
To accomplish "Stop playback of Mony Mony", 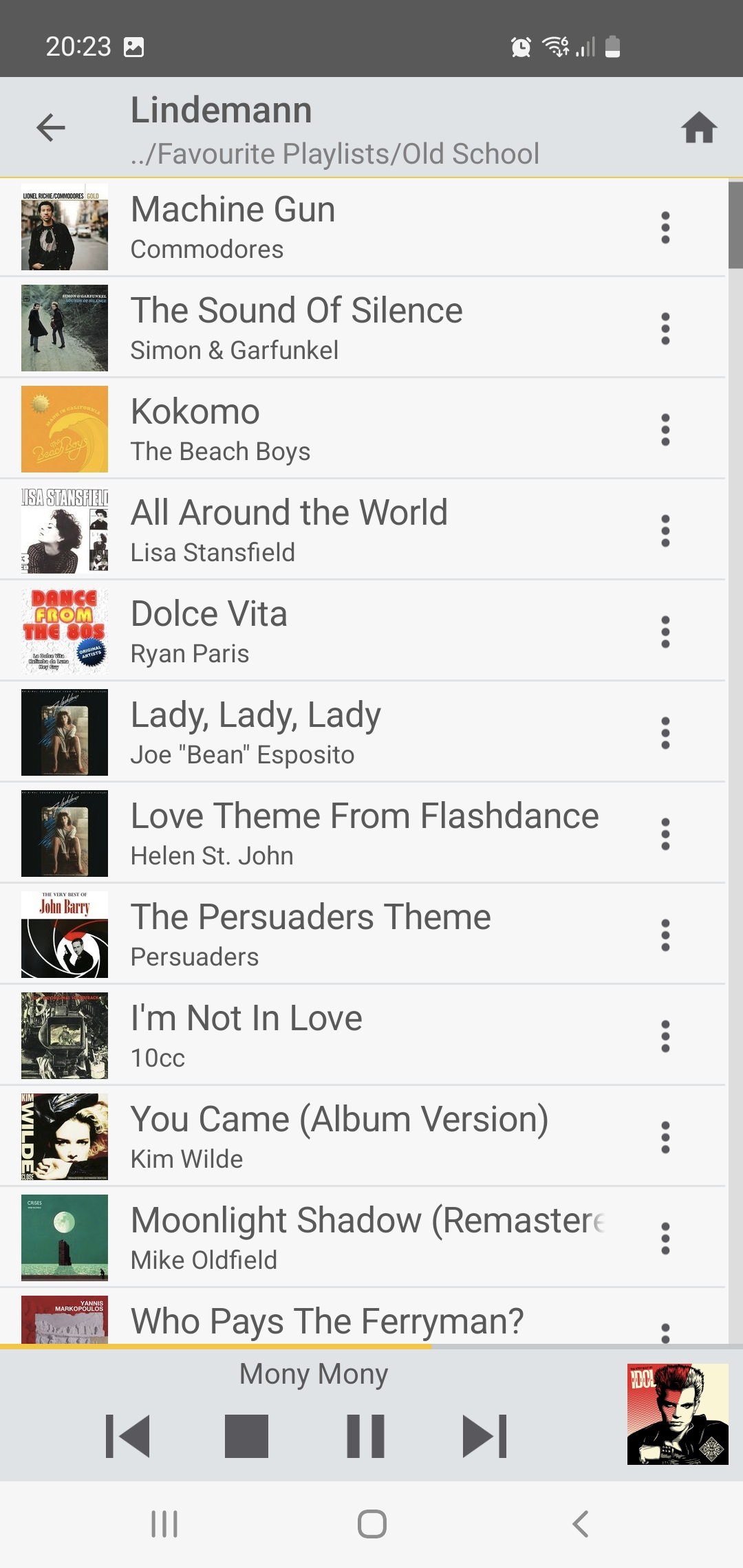I will 246,1436.
